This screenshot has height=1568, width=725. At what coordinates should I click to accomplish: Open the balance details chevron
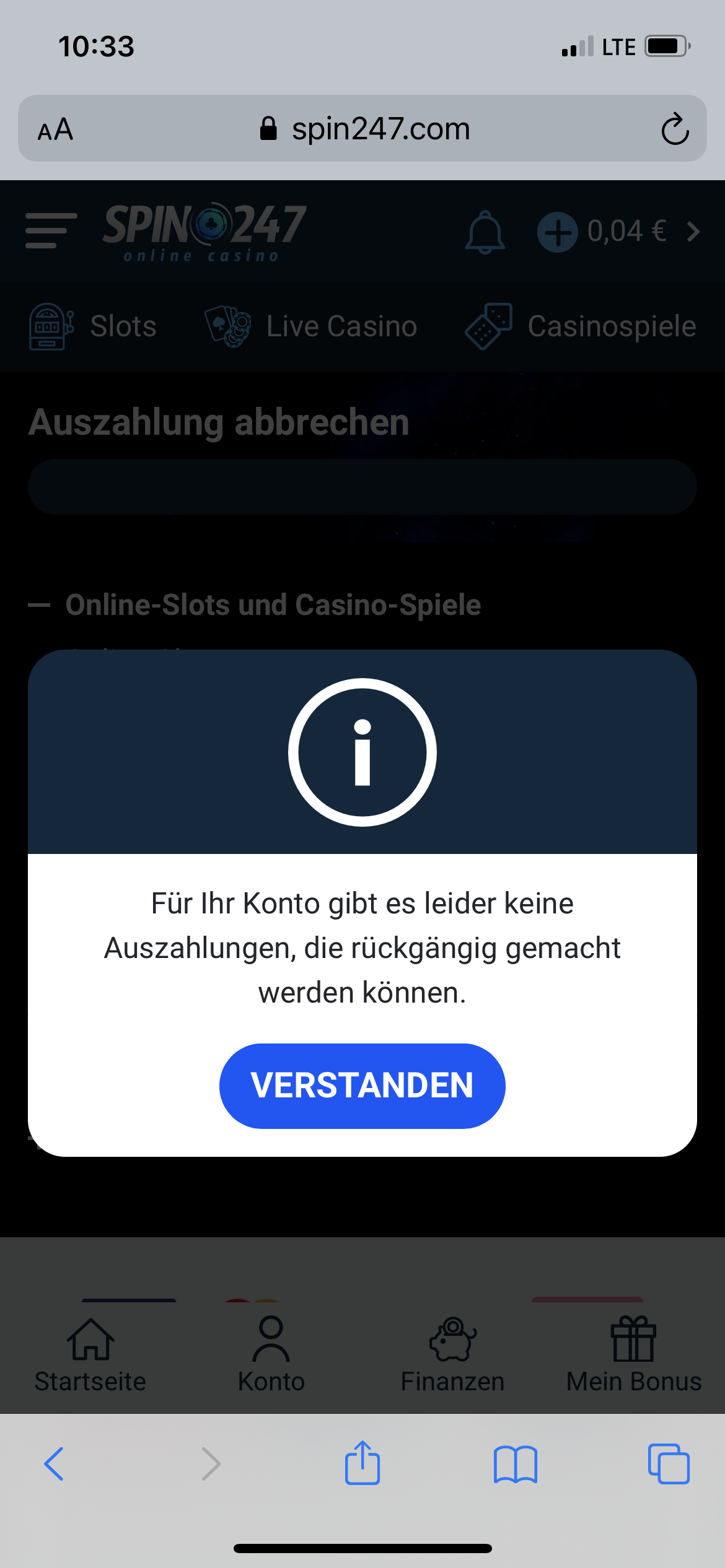[x=693, y=232]
